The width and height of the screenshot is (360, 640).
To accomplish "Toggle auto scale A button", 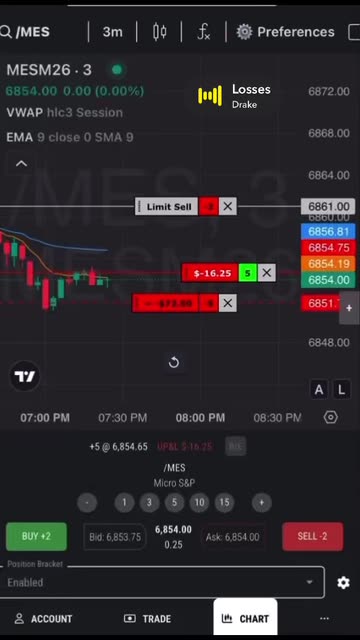I will 319,390.
